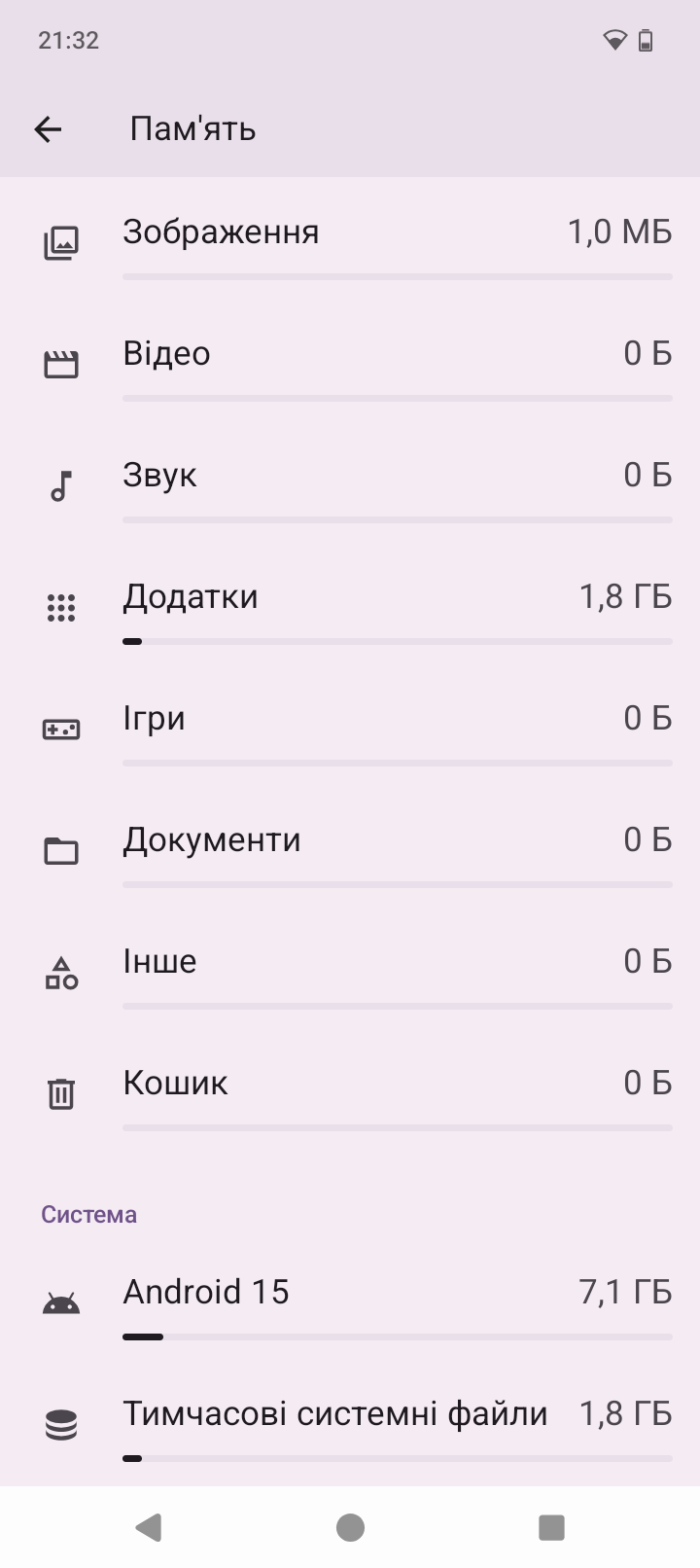700x1568 pixels.
Task: Tap the system home button
Action: 350,1527
